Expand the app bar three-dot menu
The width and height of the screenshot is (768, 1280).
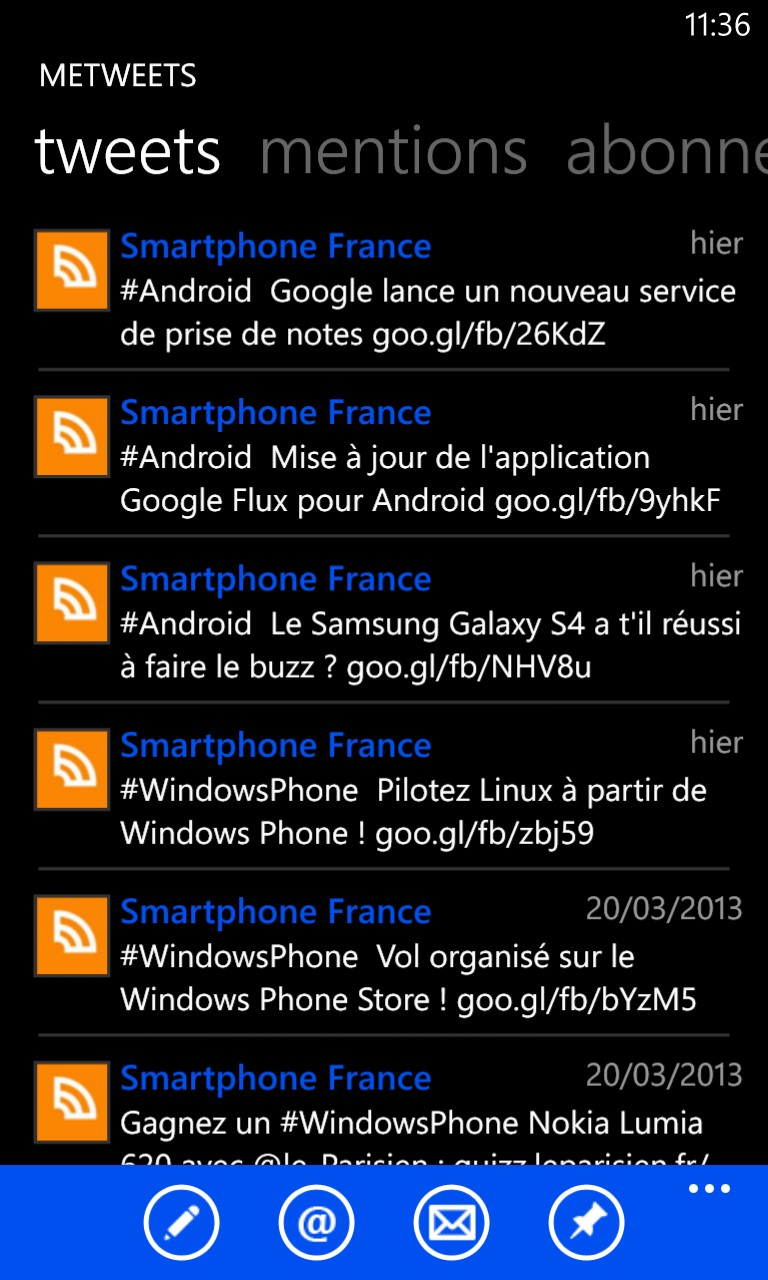pyautogui.click(x=710, y=1189)
